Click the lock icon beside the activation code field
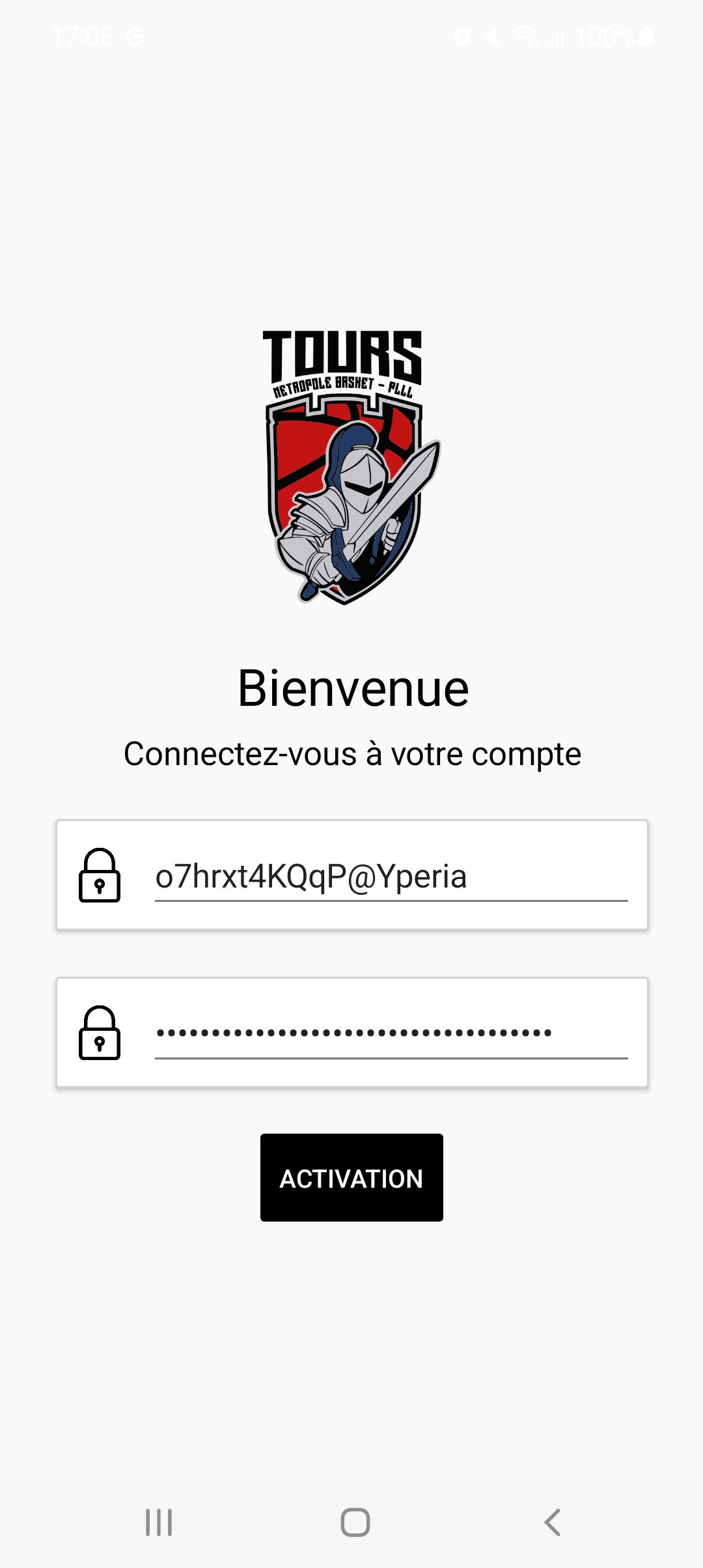Image resolution: width=703 pixels, height=1568 pixels. (x=101, y=875)
